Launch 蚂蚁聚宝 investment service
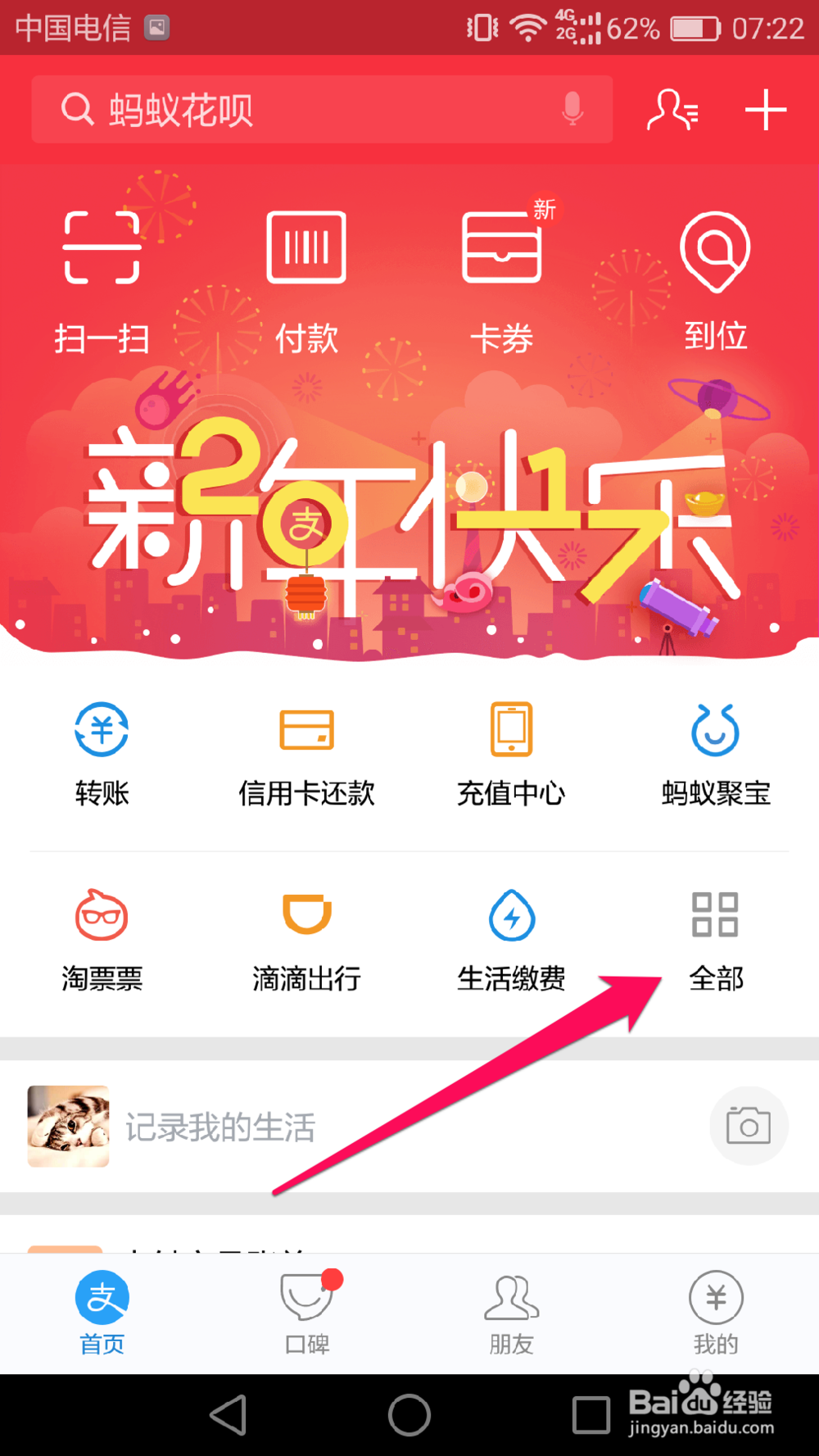Image resolution: width=819 pixels, height=1456 pixels. [715, 750]
